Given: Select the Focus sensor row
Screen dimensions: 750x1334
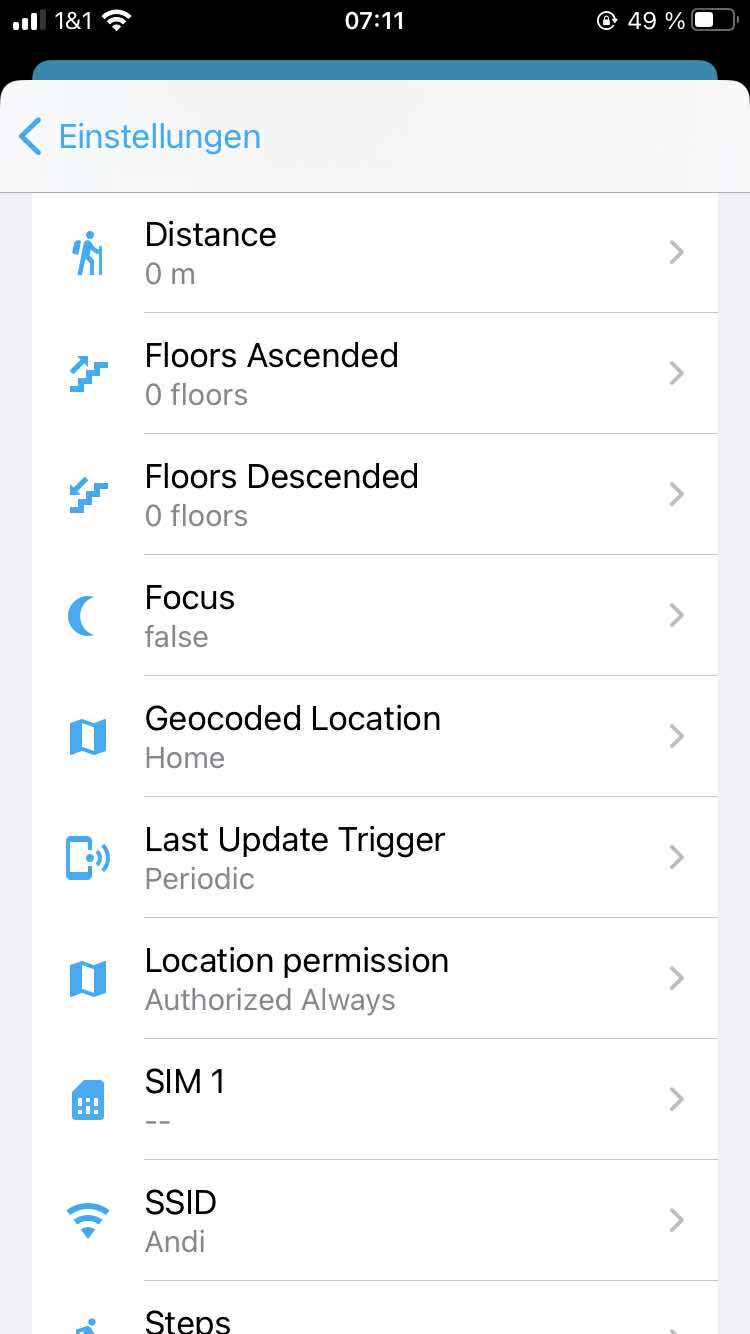Looking at the screenshot, I should point(375,616).
